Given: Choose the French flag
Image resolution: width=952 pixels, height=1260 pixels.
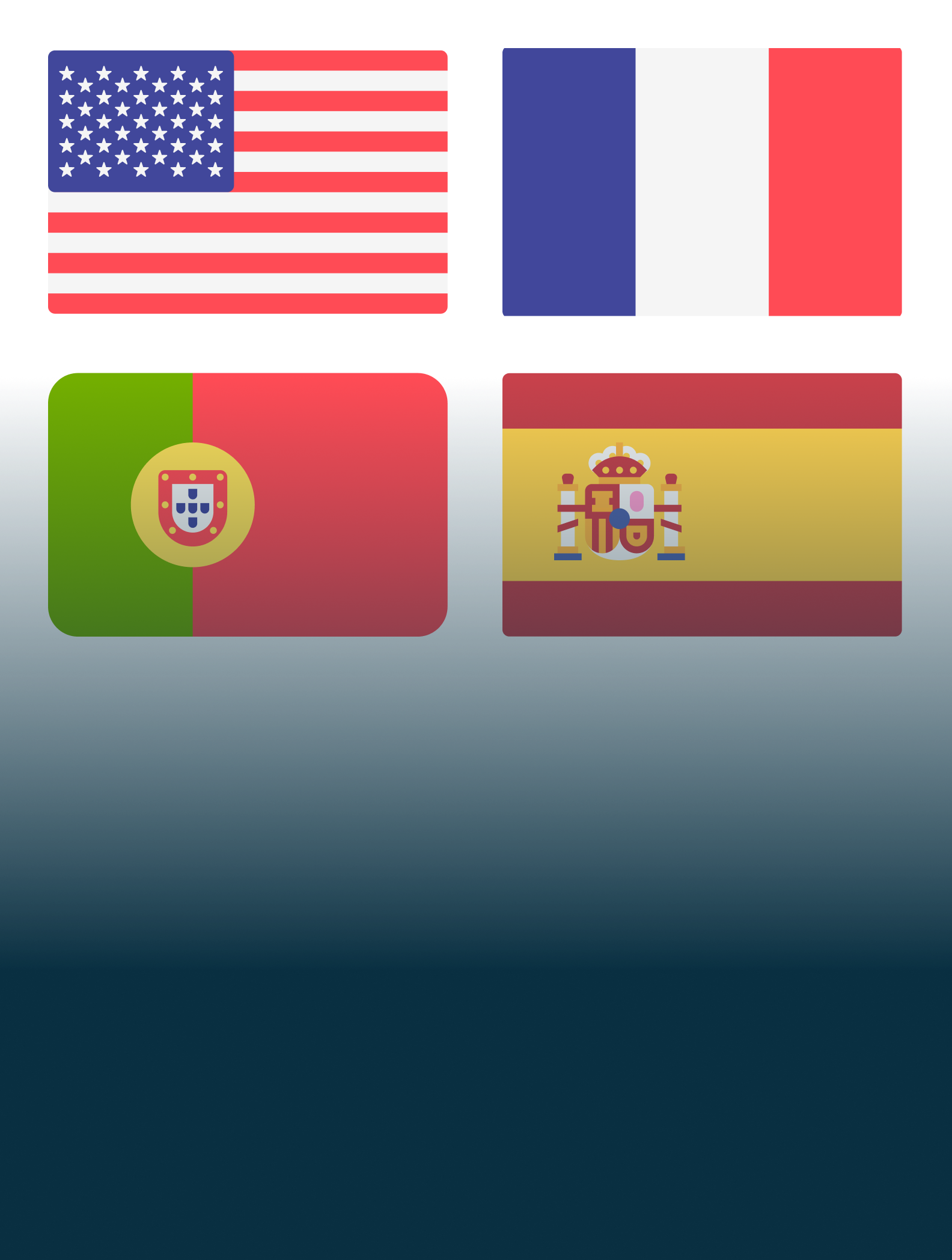Looking at the screenshot, I should point(702,182).
